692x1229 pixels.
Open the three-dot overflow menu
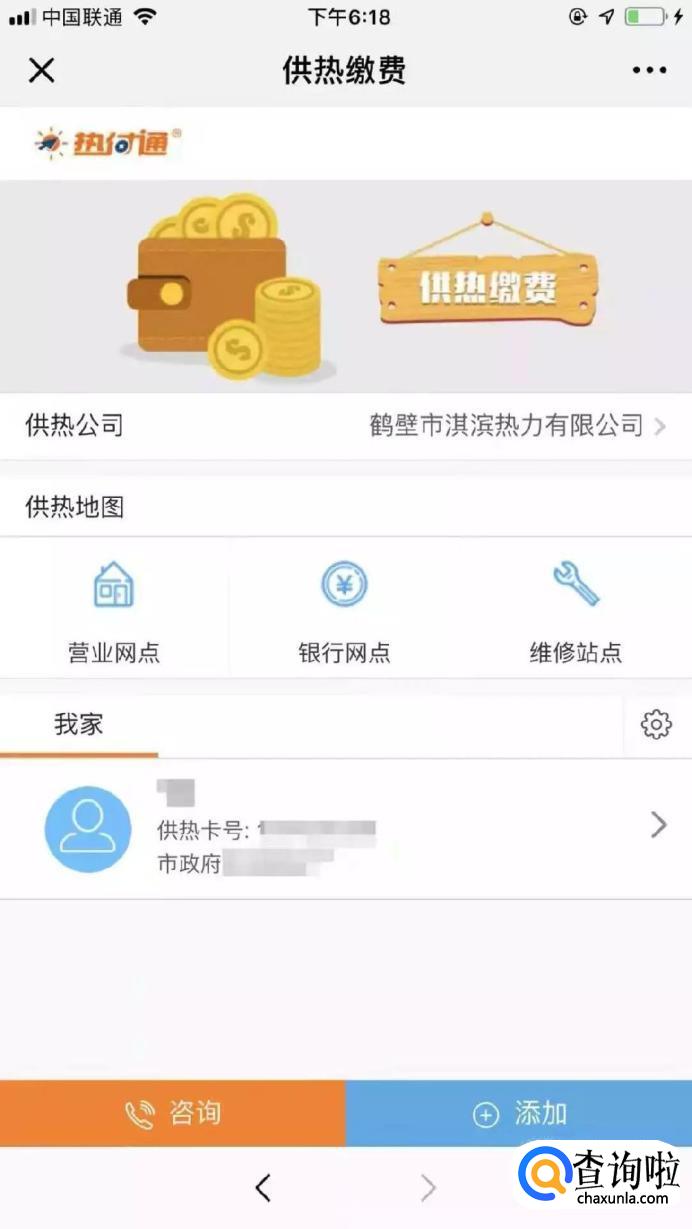649,71
